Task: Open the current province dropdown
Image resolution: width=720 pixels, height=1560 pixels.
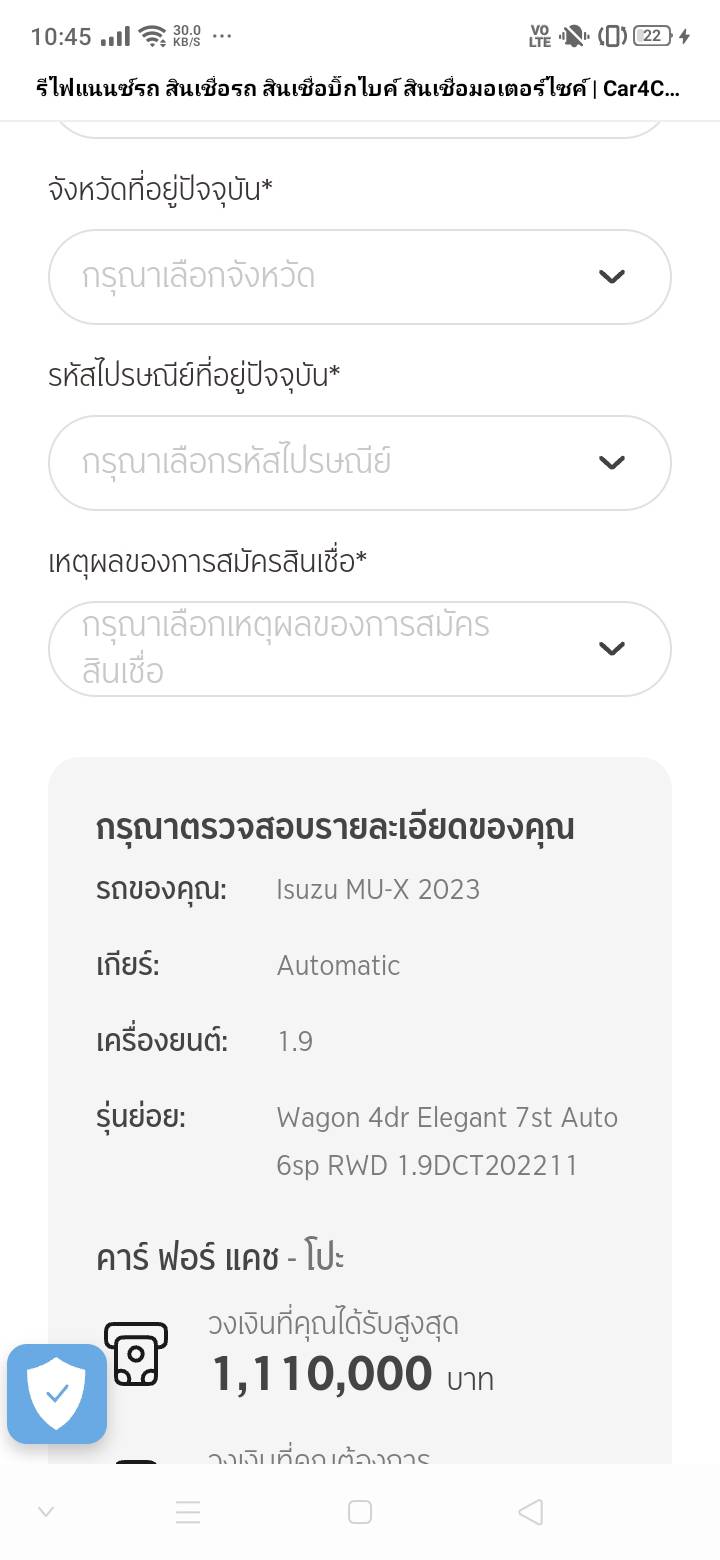Action: [359, 277]
